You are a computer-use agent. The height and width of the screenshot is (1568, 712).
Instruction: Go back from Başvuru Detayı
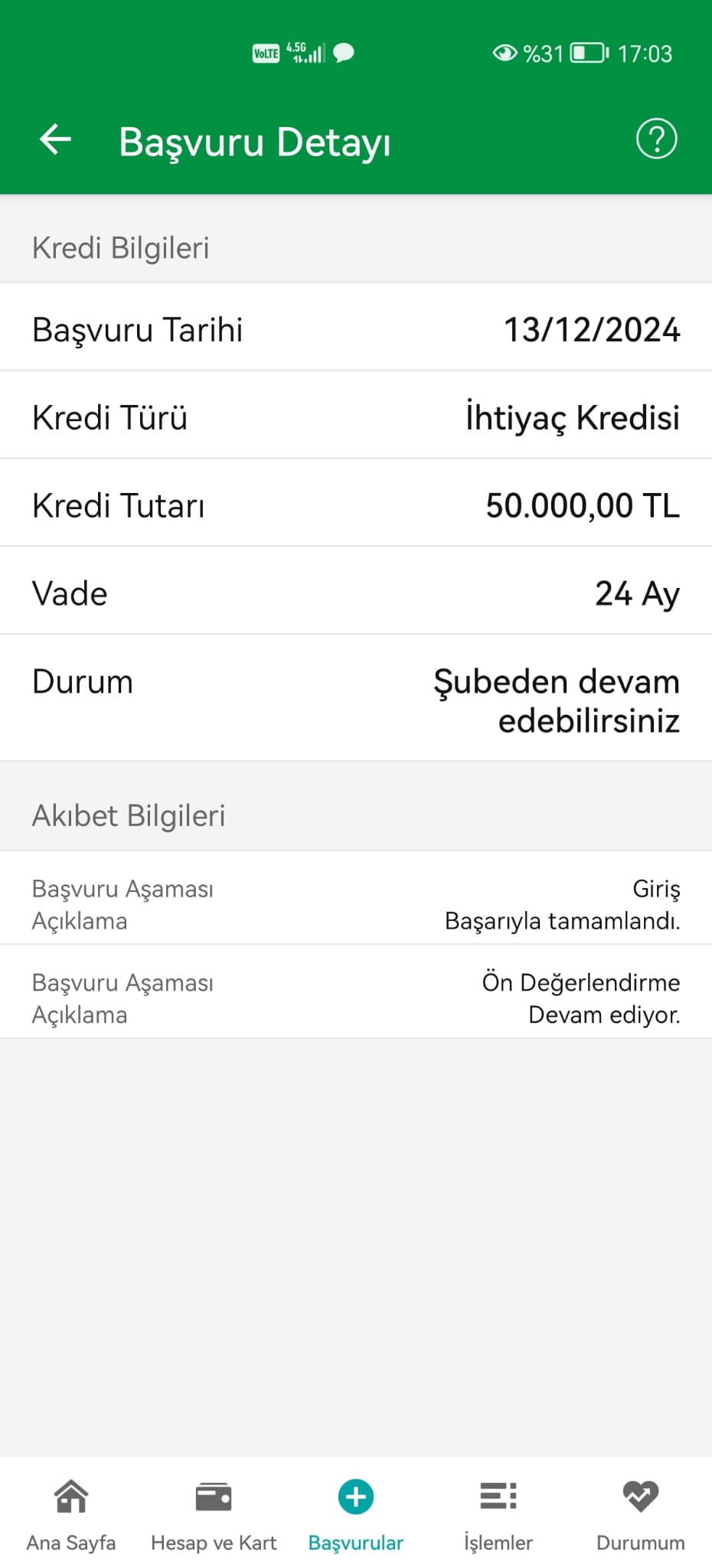pyautogui.click(x=55, y=139)
